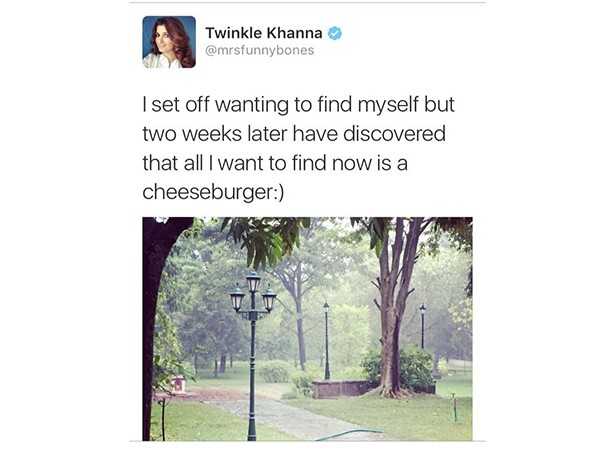View the attached park photo
Viewport: 615px width, 450px height.
coord(307,328)
